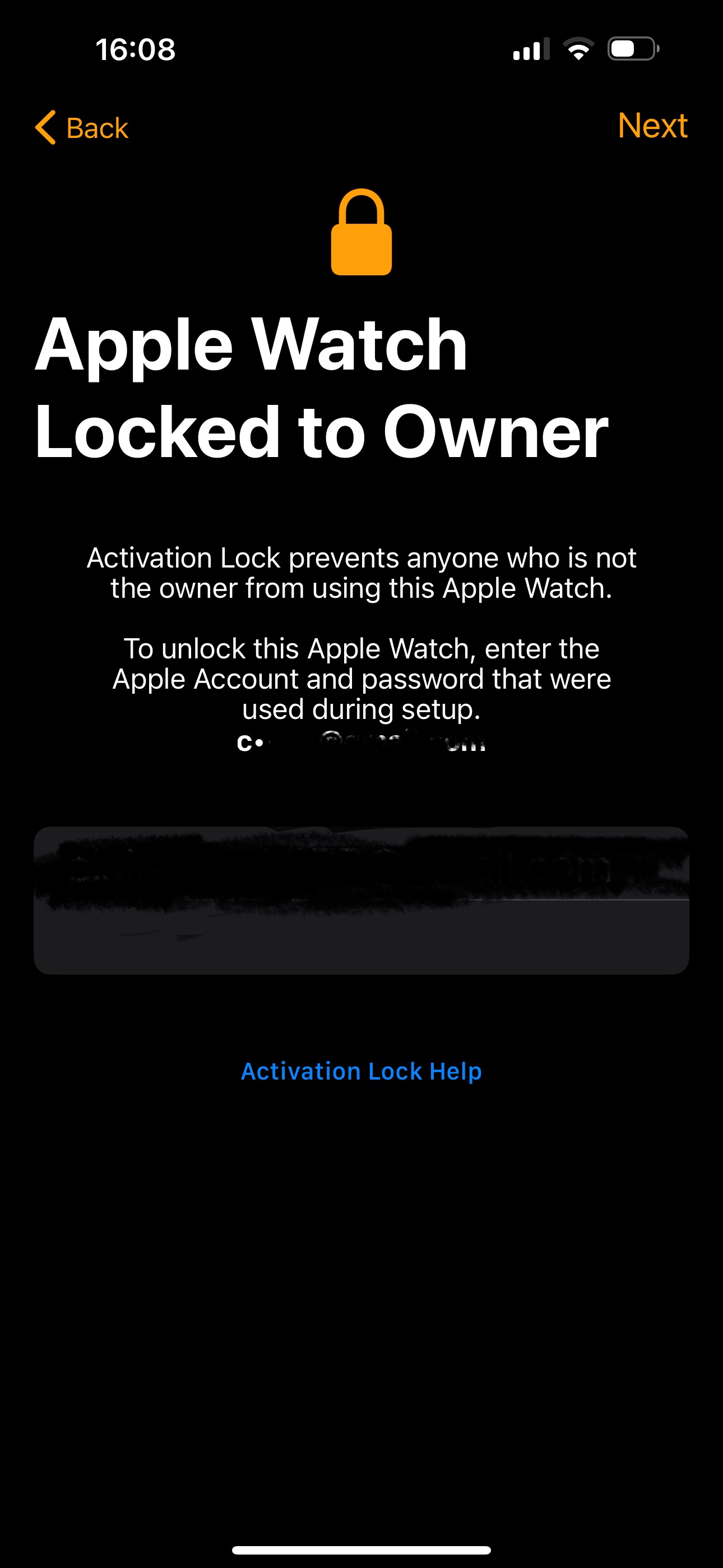Tap Next to continue unlocking
Image resolution: width=723 pixels, height=1568 pixels.
pos(652,126)
